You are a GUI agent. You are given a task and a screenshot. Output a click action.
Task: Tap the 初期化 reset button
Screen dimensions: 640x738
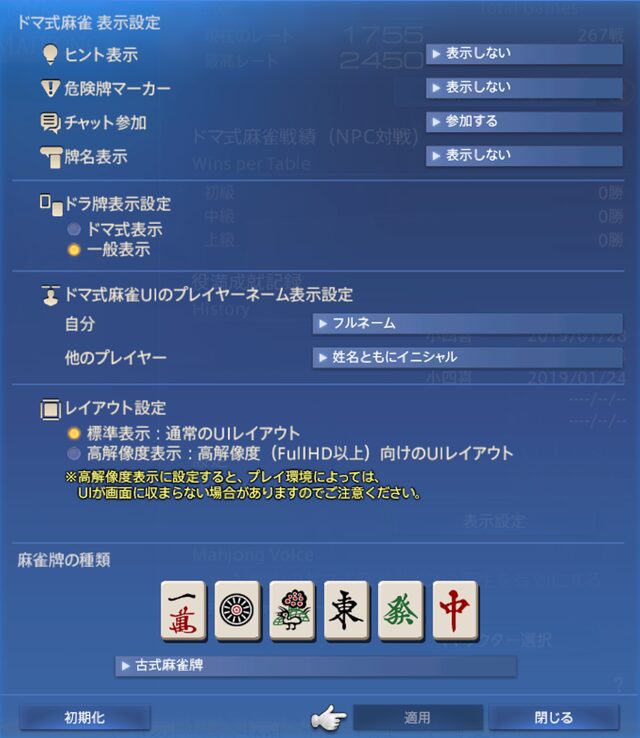tap(85, 717)
